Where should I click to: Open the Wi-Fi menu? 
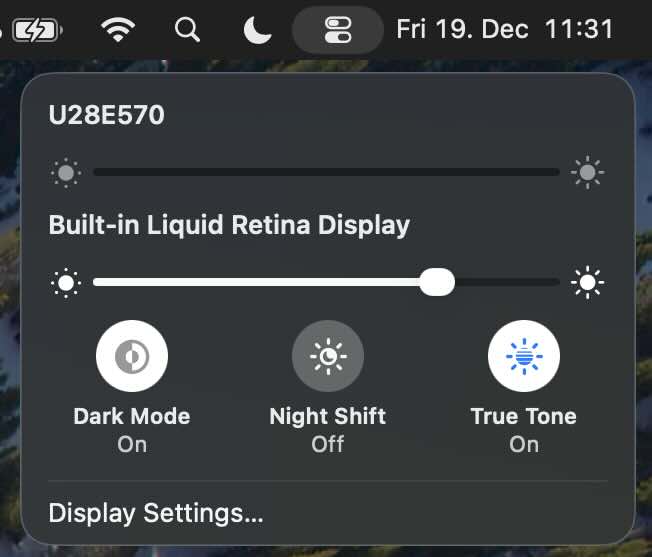tap(119, 29)
